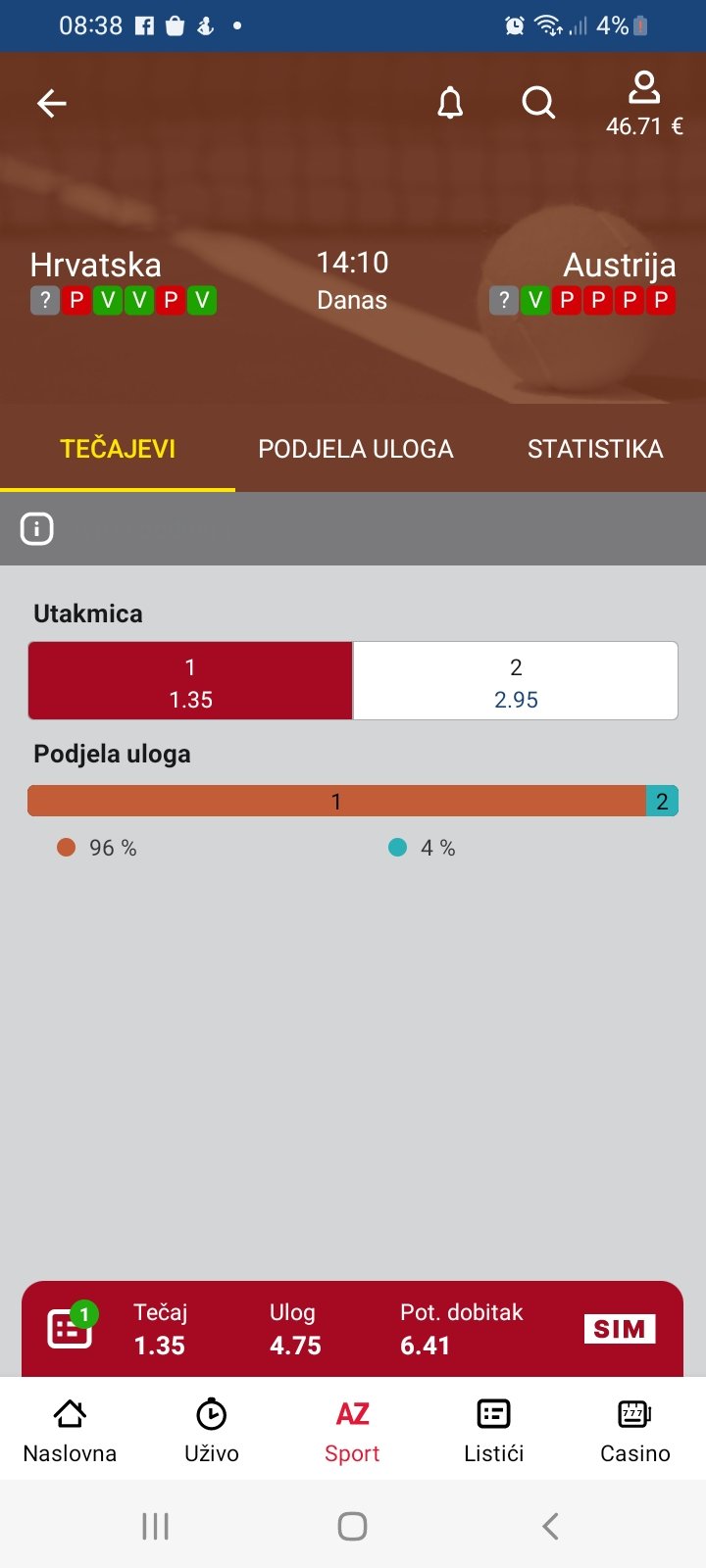Open the notifications bell
Viewport: 706px width, 1568px height.
pyautogui.click(x=450, y=103)
